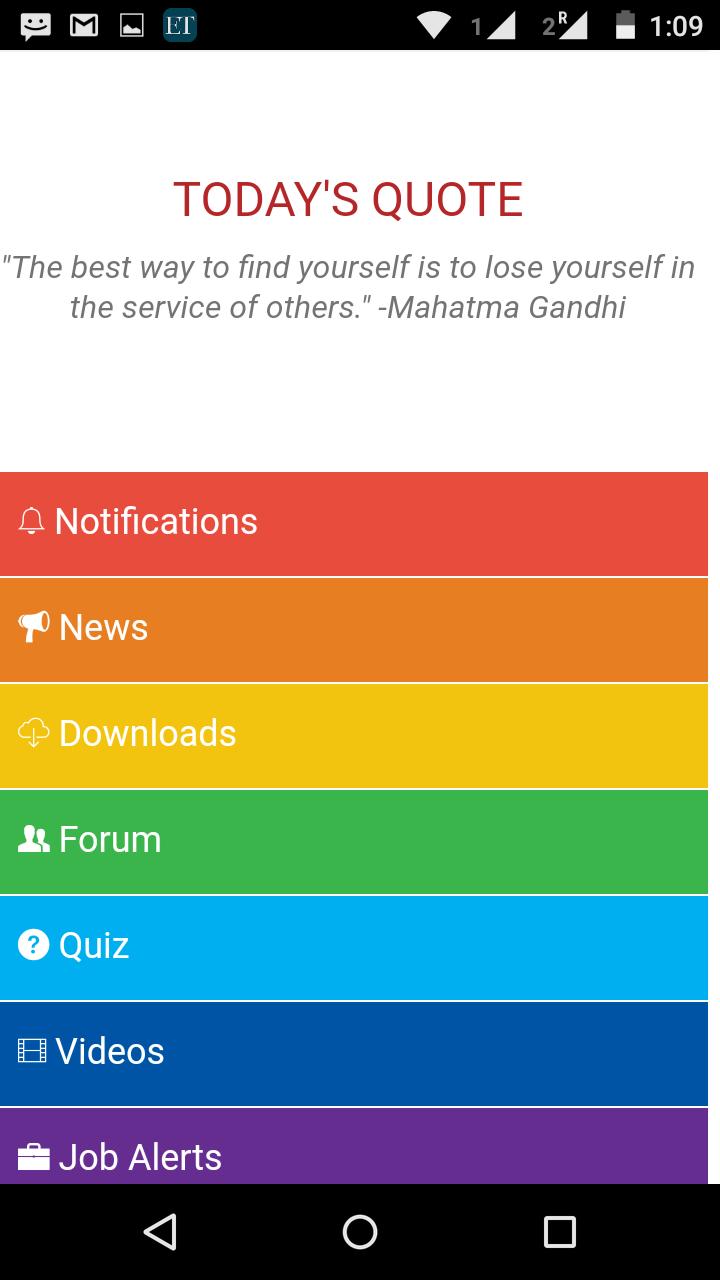Go to the home screen
720x1280 pixels.
tap(360, 1232)
